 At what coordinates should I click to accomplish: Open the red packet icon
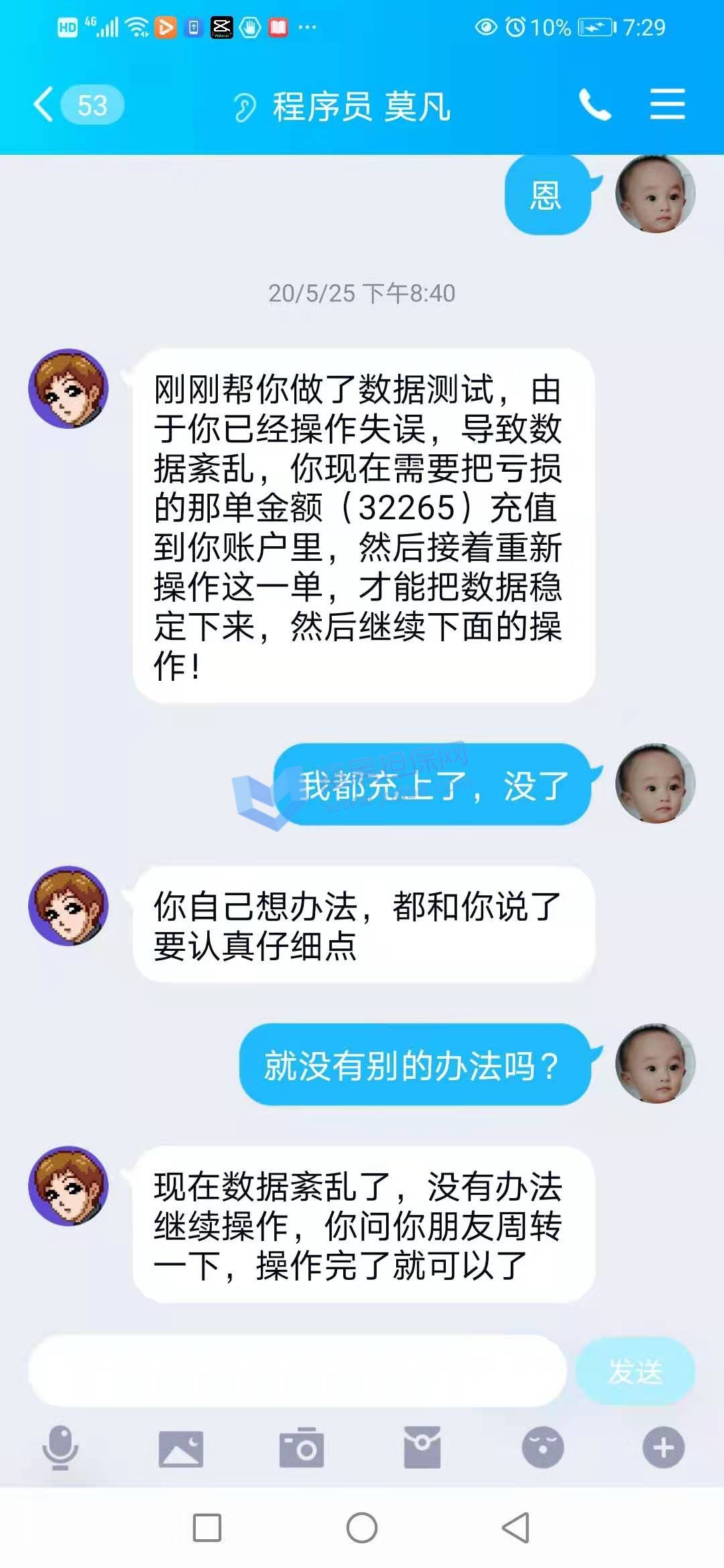[422, 1447]
